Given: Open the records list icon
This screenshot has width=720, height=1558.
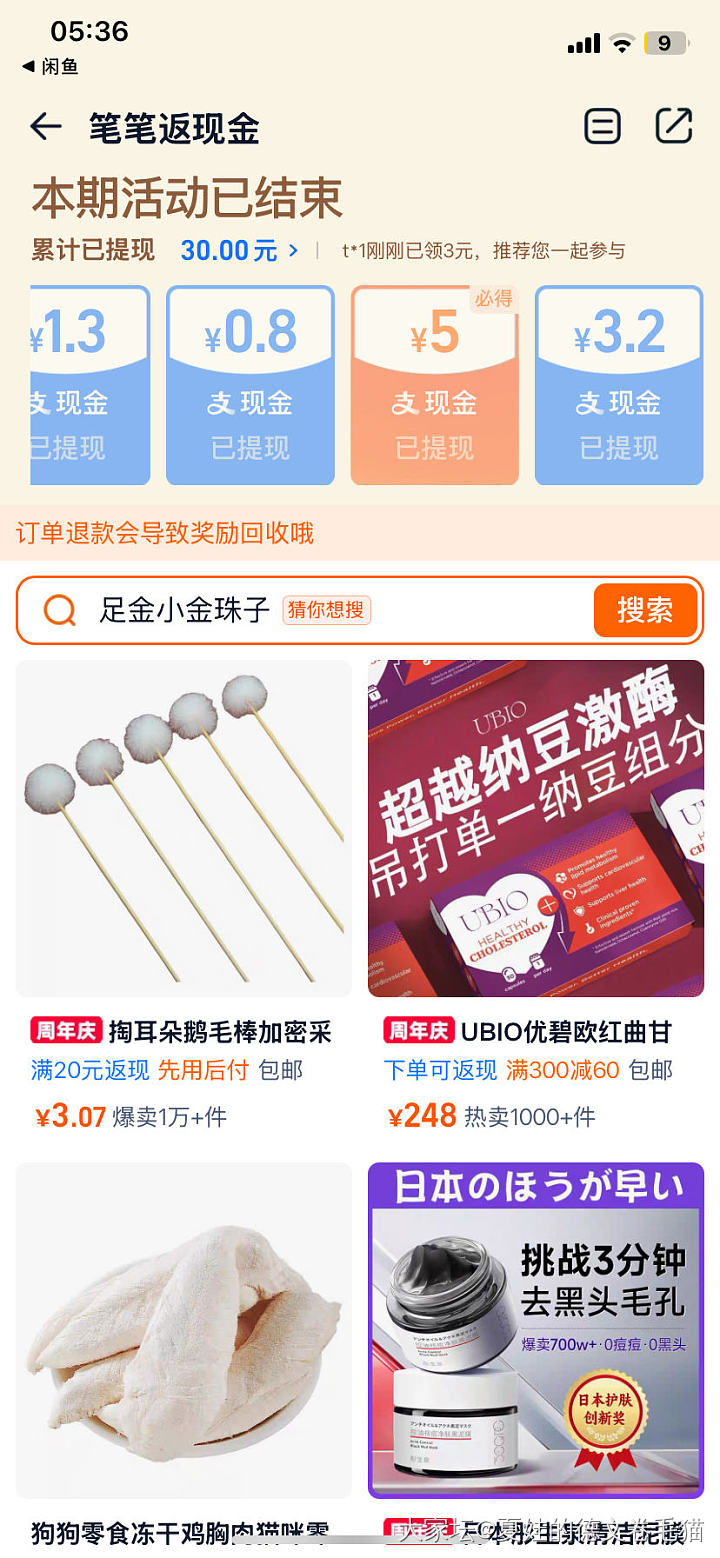Looking at the screenshot, I should click(x=602, y=127).
